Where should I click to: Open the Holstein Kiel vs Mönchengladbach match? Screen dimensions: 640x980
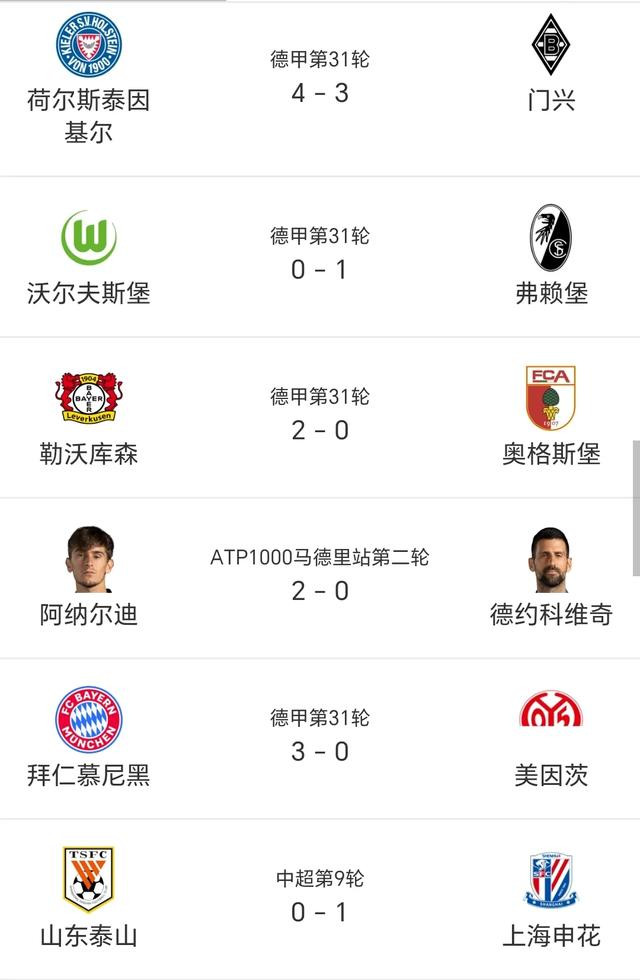point(320,92)
